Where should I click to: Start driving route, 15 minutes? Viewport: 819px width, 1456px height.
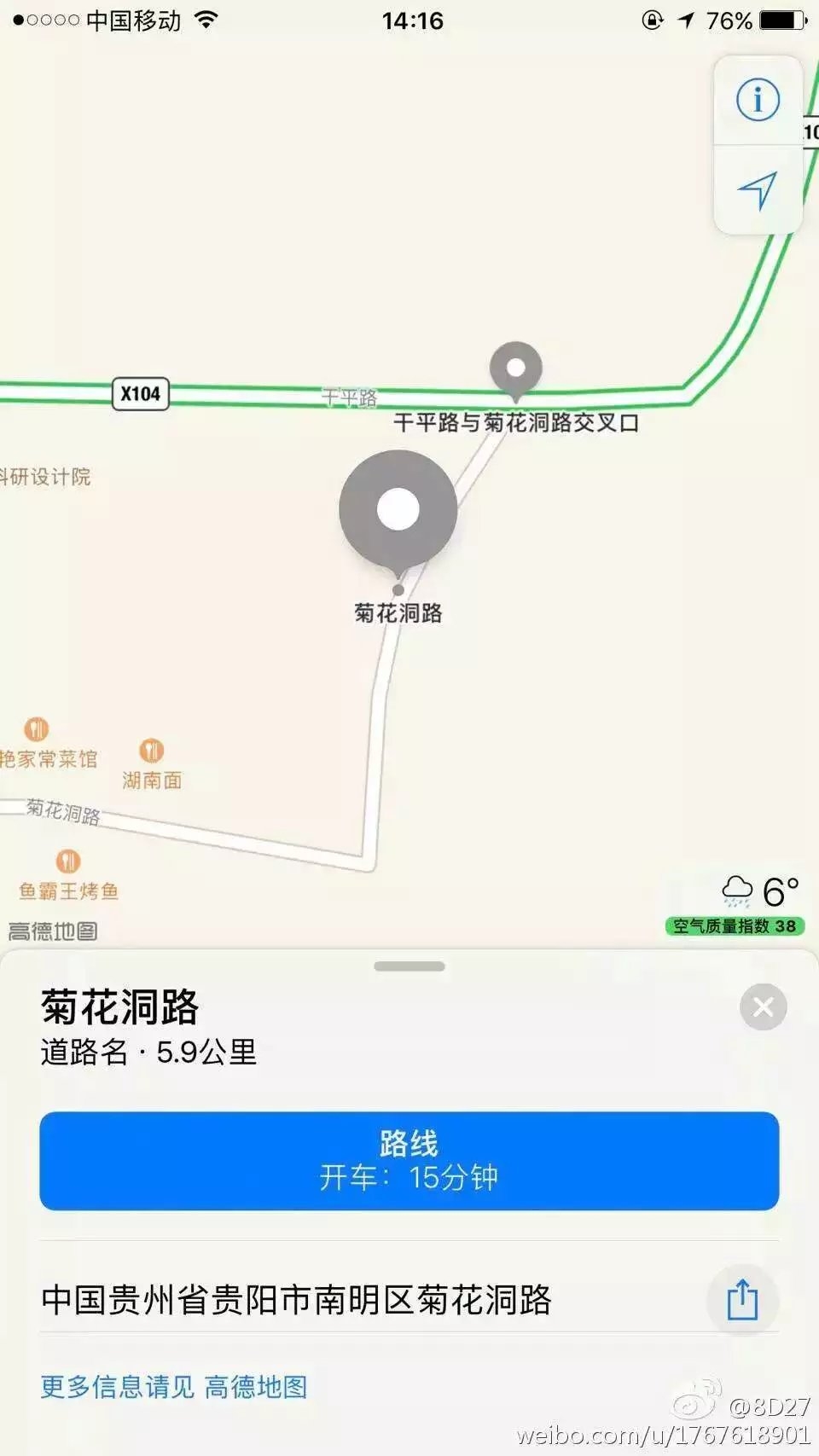point(409,1160)
